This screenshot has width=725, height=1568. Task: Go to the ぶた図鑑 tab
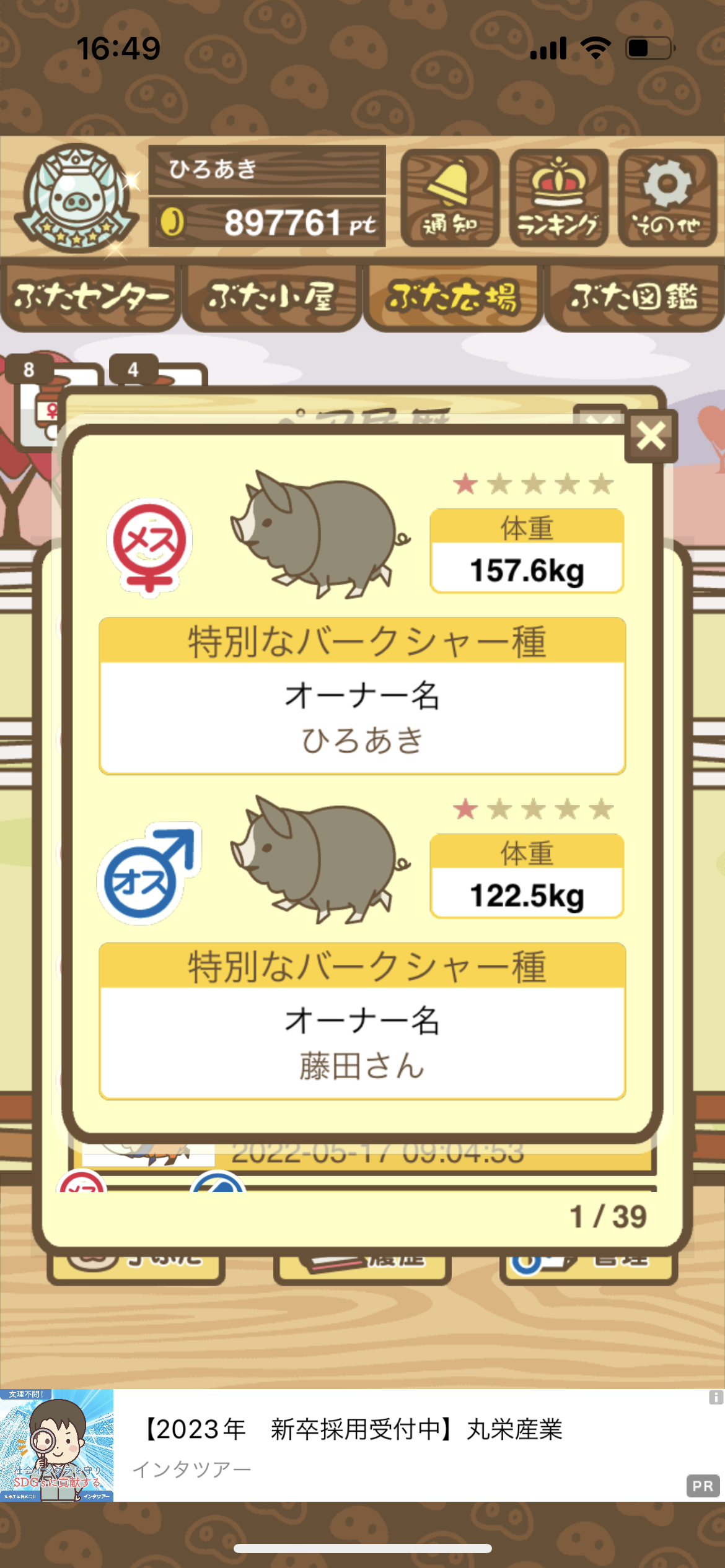pos(635,298)
